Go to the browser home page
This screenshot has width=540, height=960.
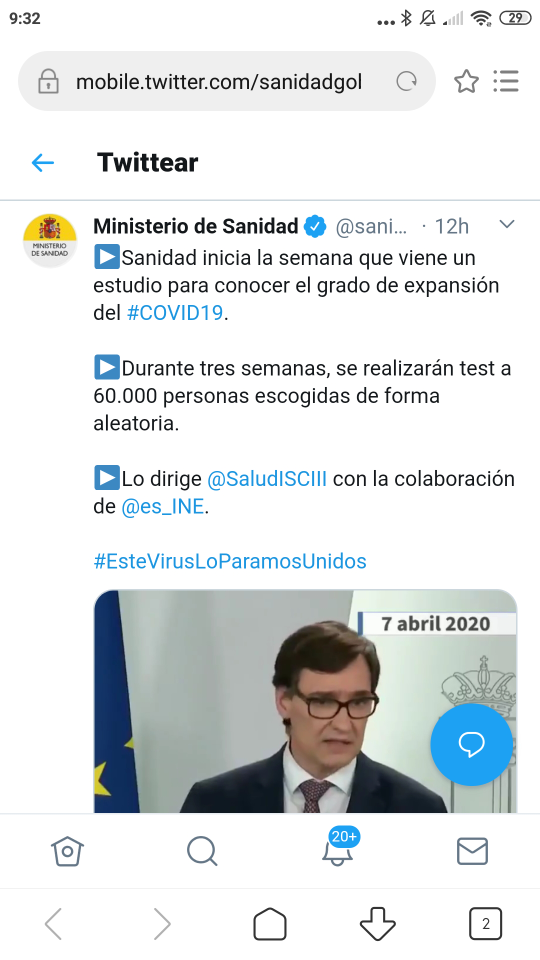270,924
